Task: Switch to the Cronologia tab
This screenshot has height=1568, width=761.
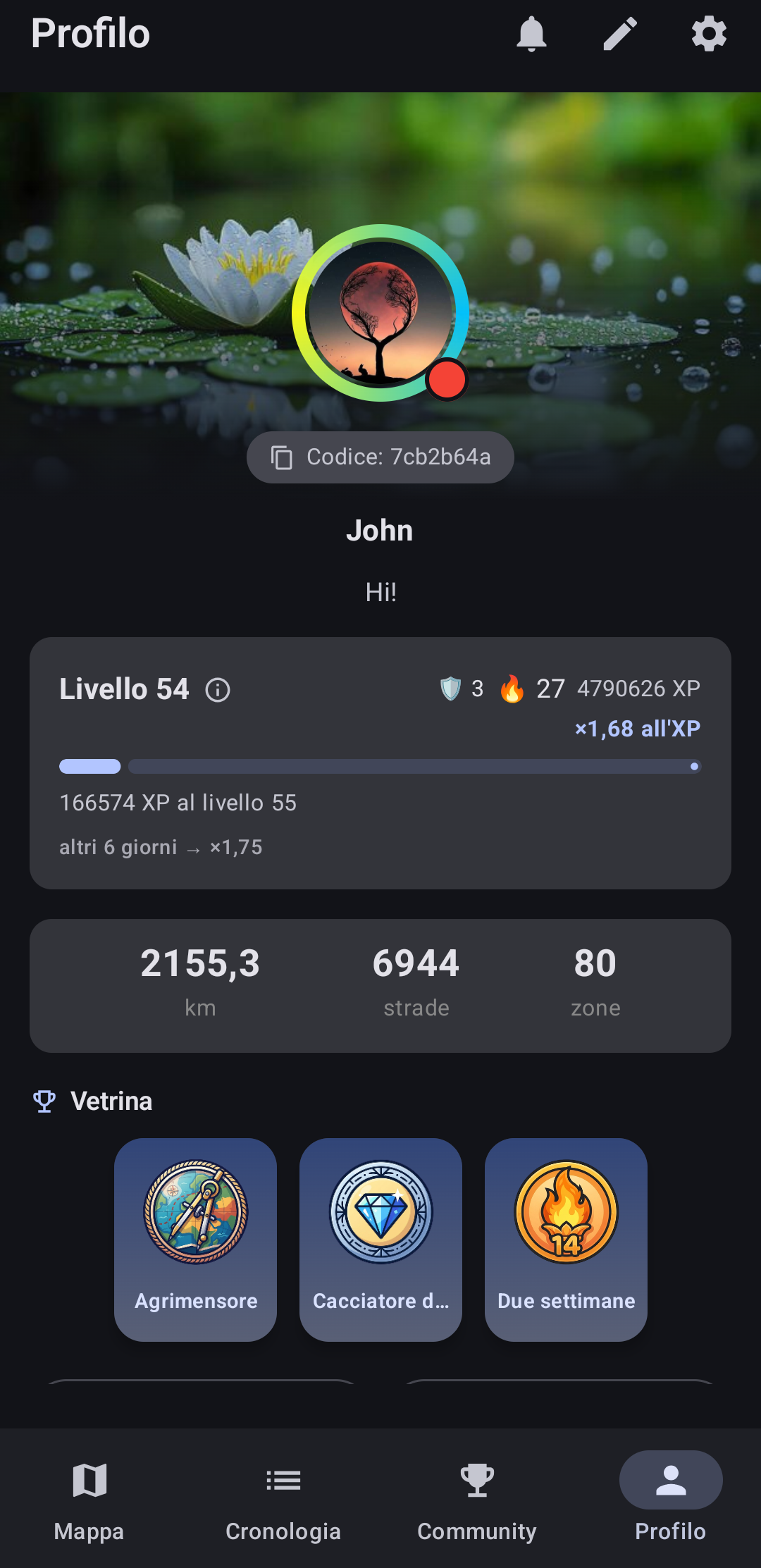Action: [283, 1500]
